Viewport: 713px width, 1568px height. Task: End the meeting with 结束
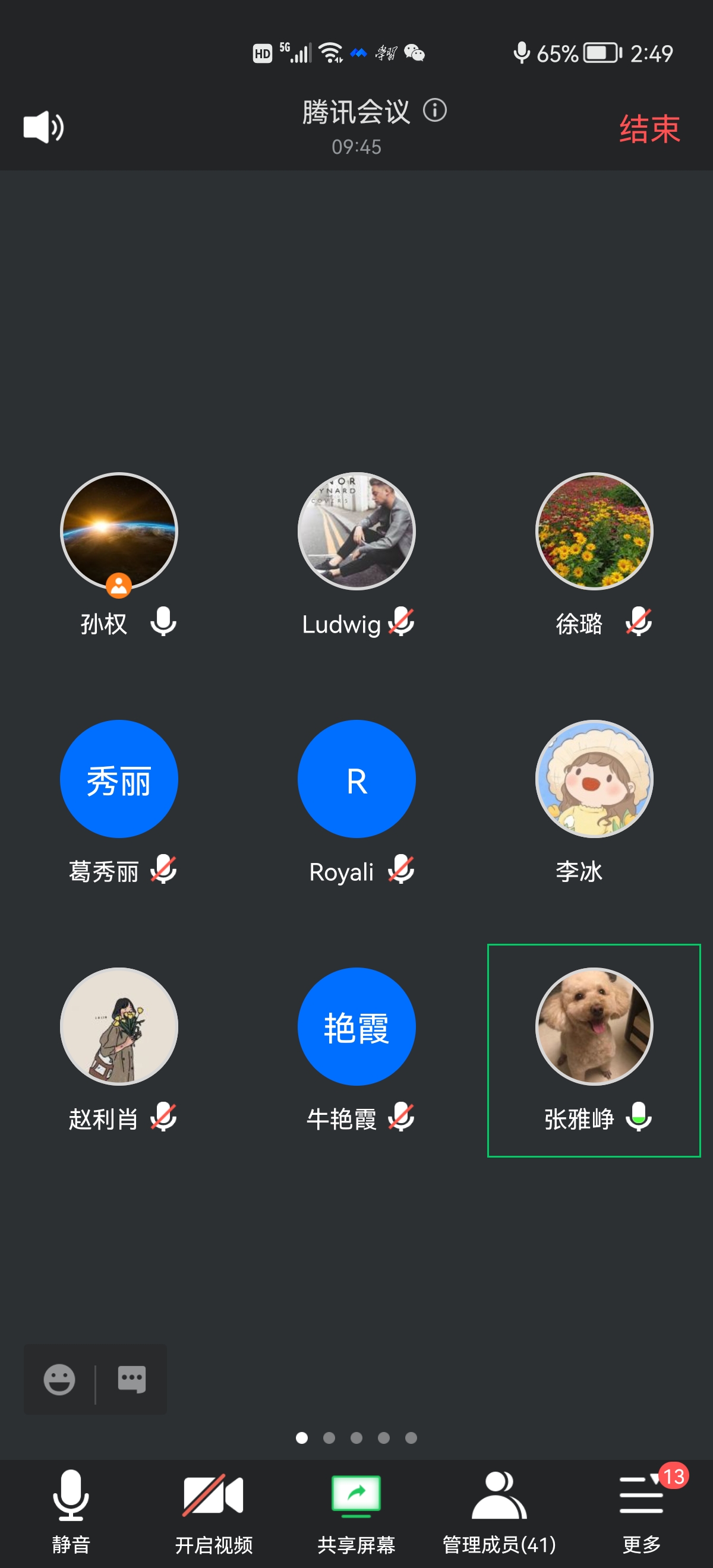649,129
